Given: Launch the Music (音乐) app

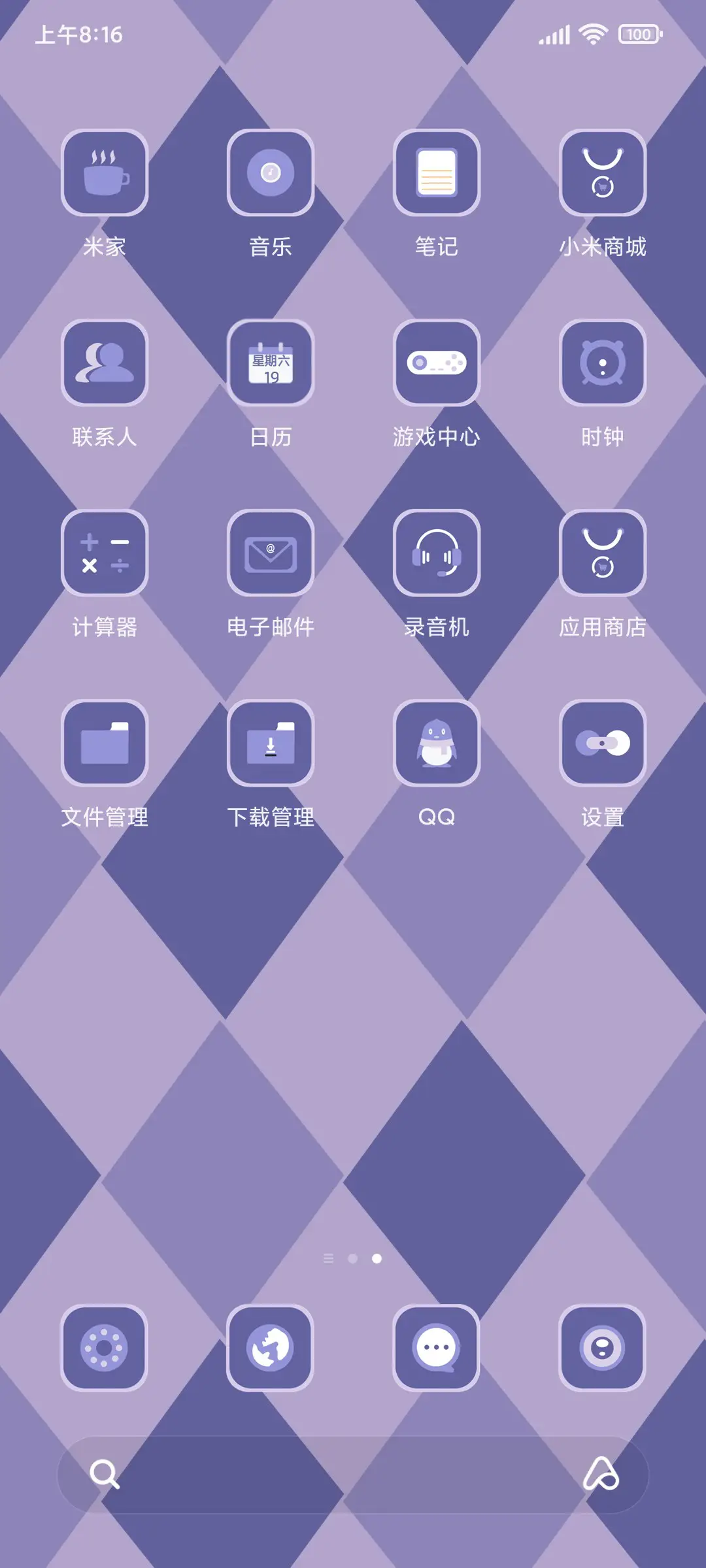Looking at the screenshot, I should 271,173.
